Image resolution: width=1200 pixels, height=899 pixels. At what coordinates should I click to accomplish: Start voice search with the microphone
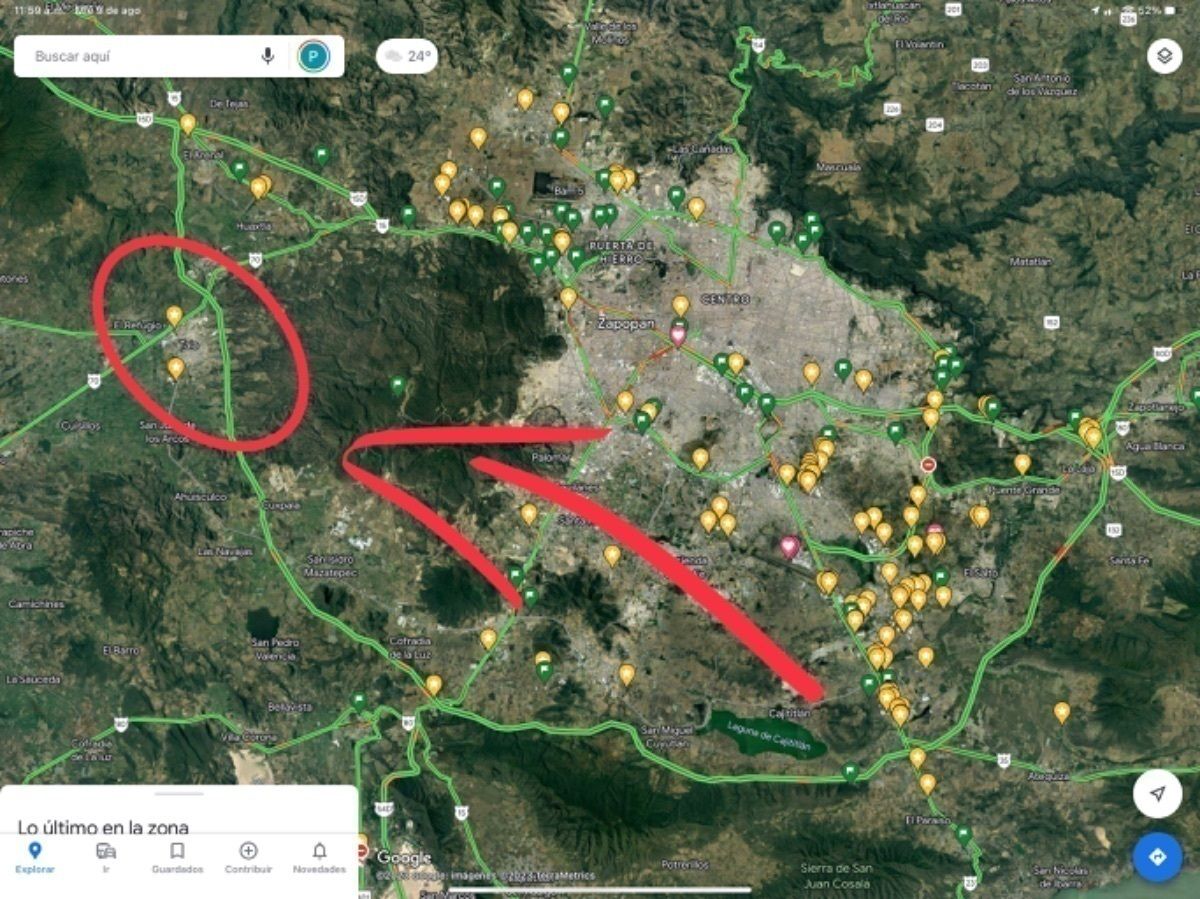coord(268,56)
